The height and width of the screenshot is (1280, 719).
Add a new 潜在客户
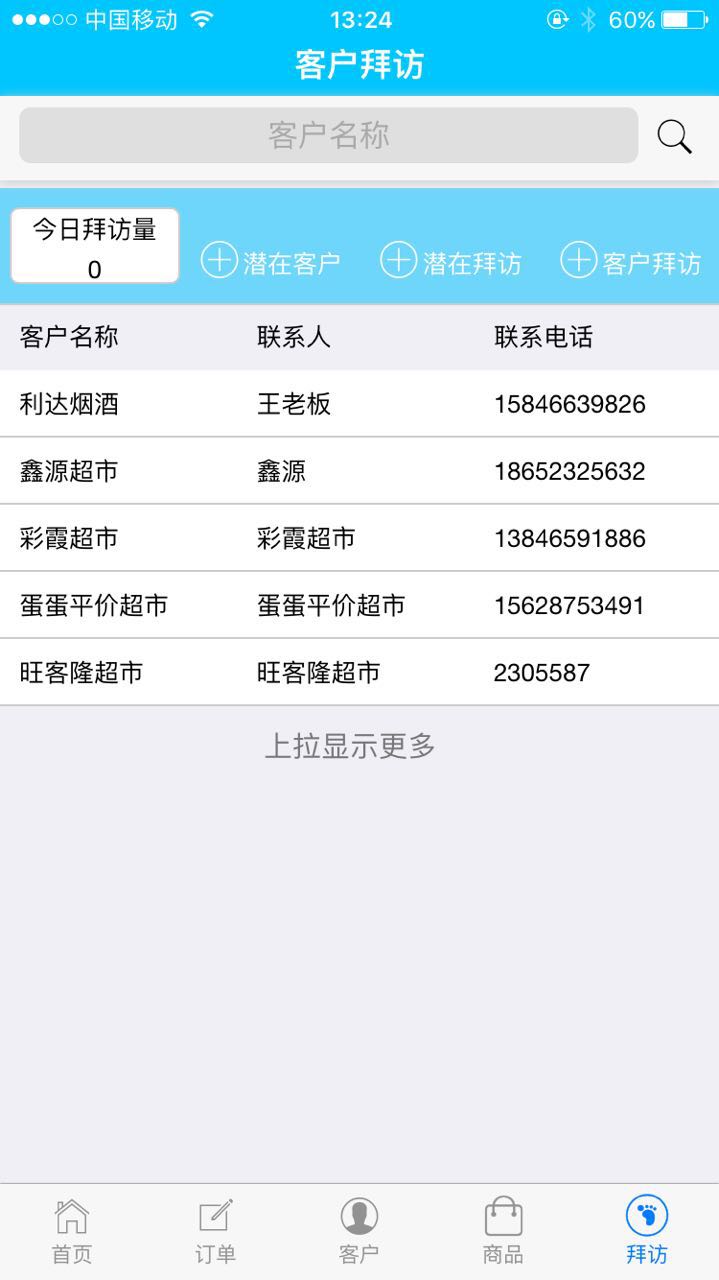(271, 262)
